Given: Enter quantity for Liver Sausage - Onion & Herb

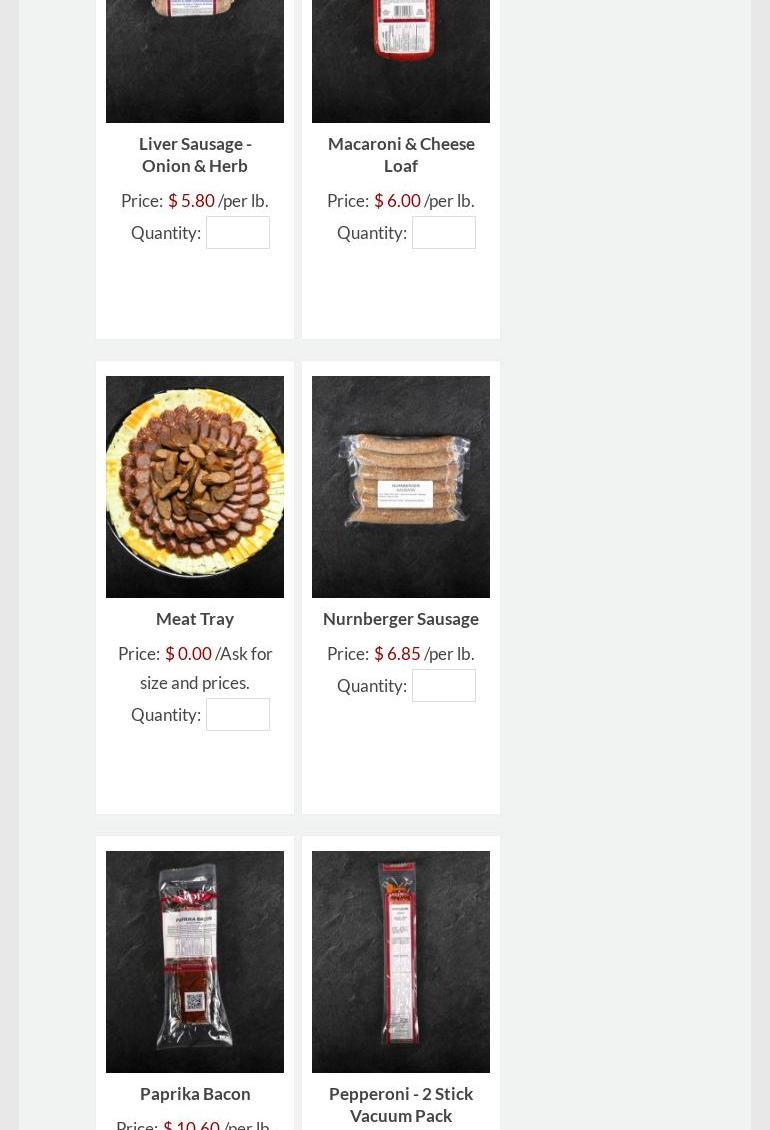Looking at the screenshot, I should 238,233.
